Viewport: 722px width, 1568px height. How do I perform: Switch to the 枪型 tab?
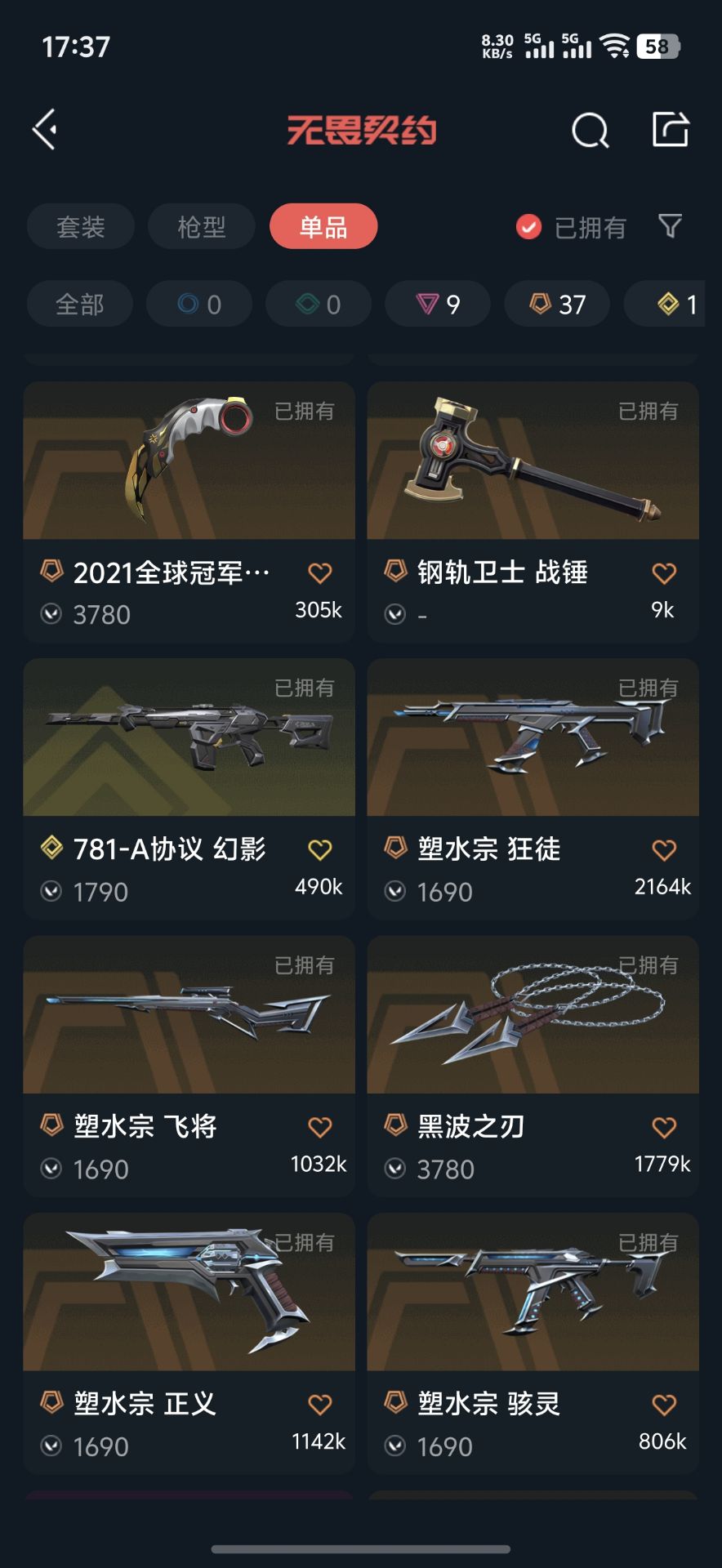(201, 226)
